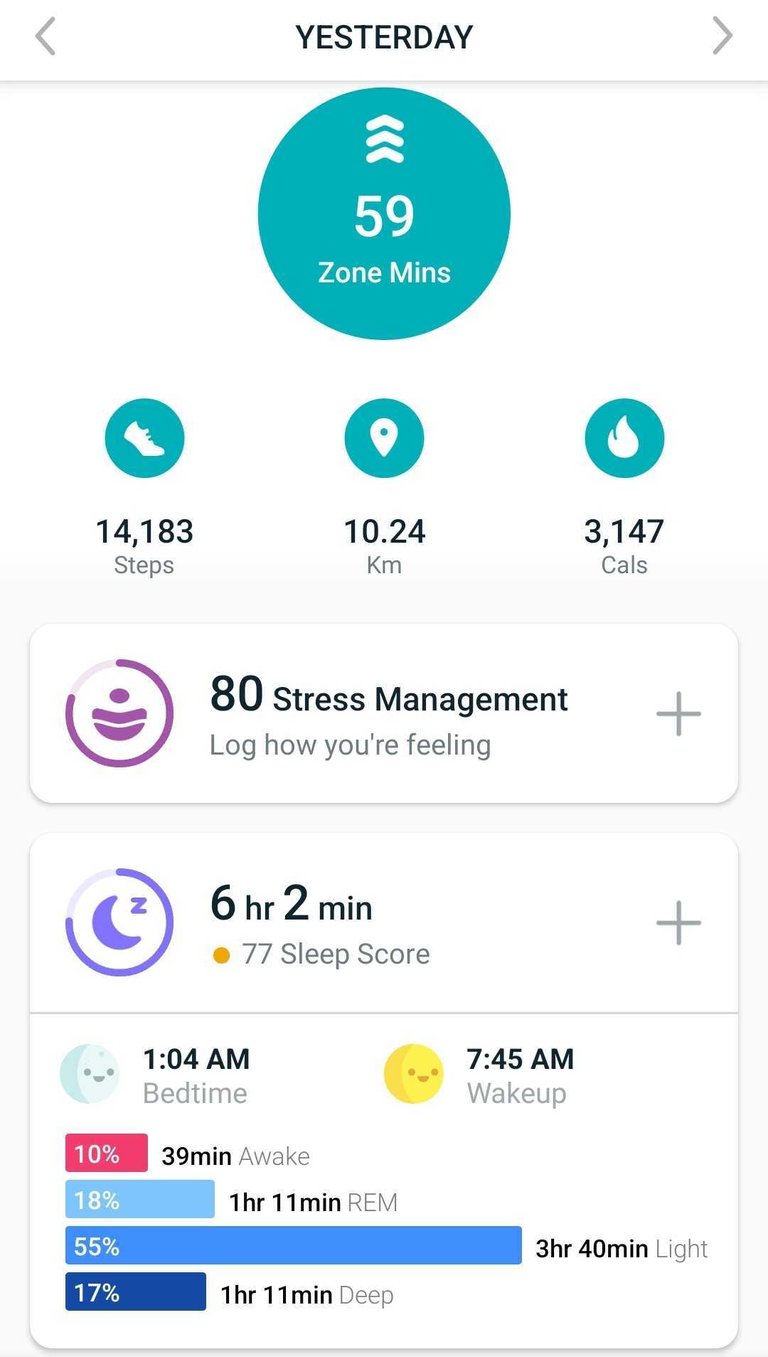Add a new sleep log
Viewport: 768px width, 1357px height.
(x=678, y=922)
